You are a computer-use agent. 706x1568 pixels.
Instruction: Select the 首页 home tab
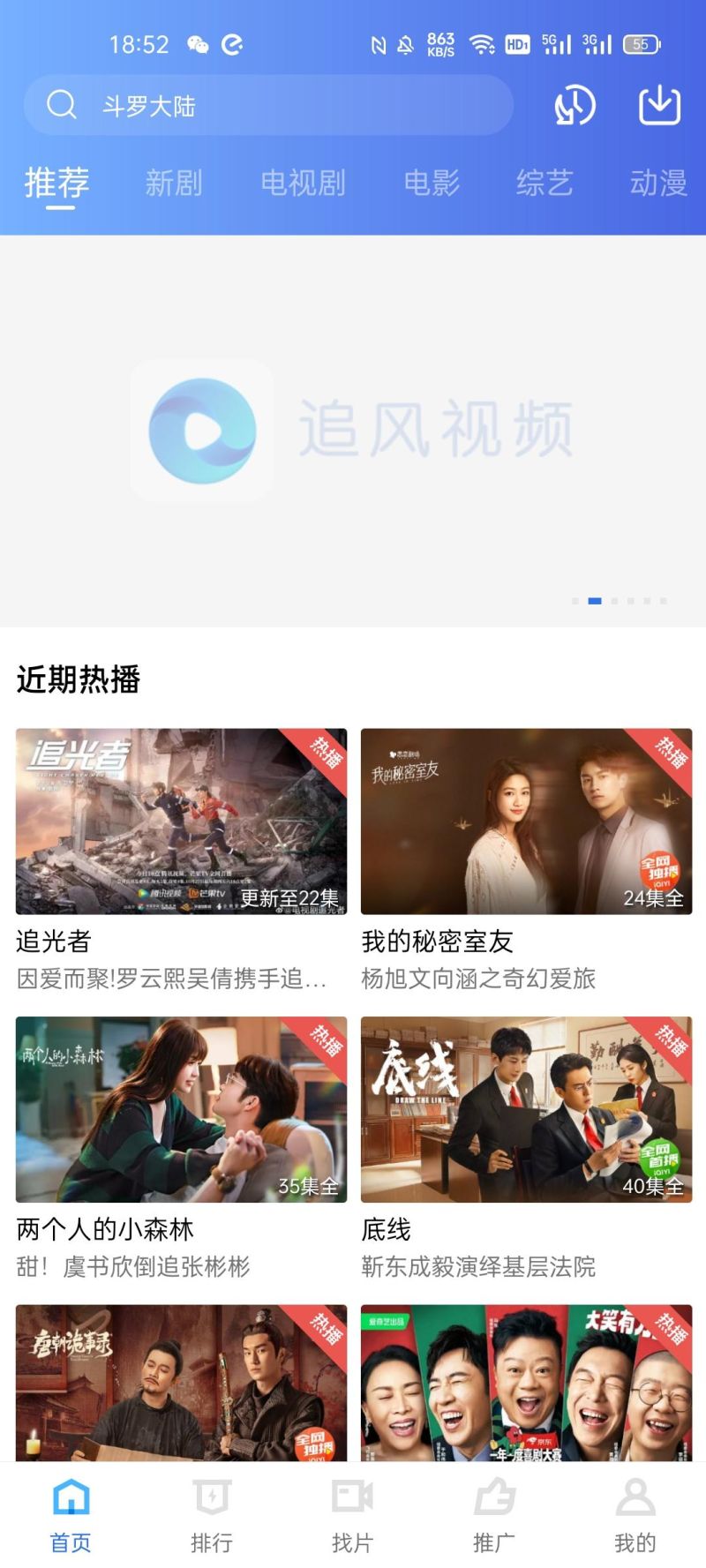71,1516
